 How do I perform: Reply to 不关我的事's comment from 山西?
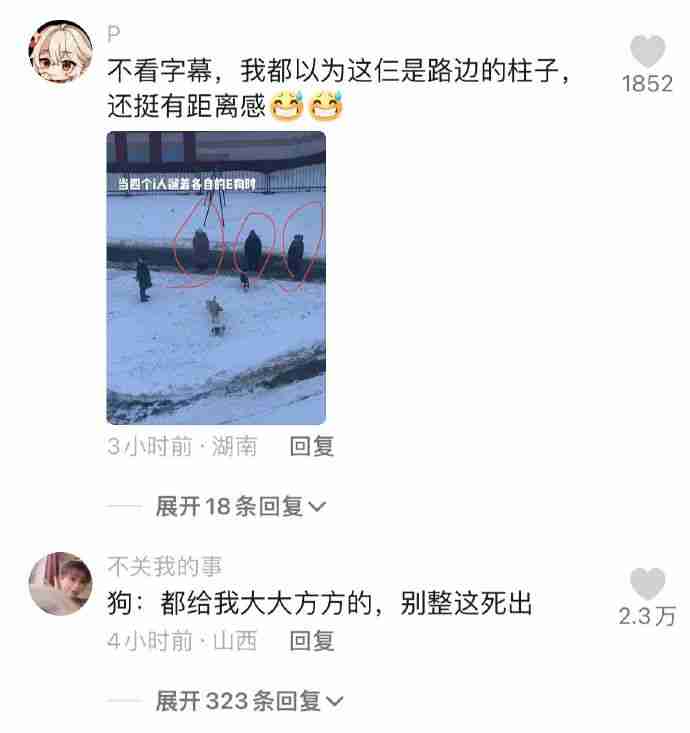pos(311,641)
